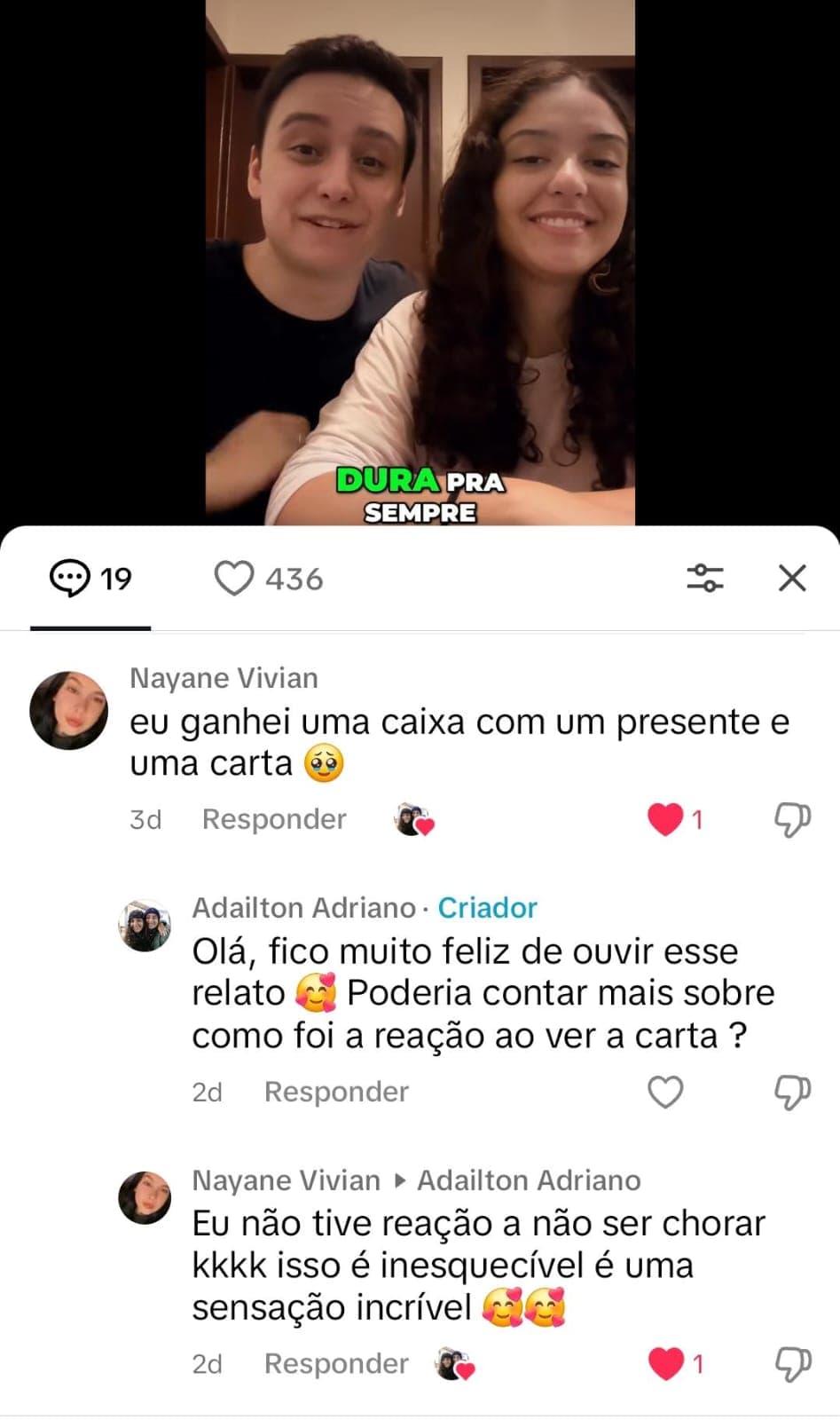
Task: Like Nayane's reply about sensação incrível
Action: (x=665, y=1364)
